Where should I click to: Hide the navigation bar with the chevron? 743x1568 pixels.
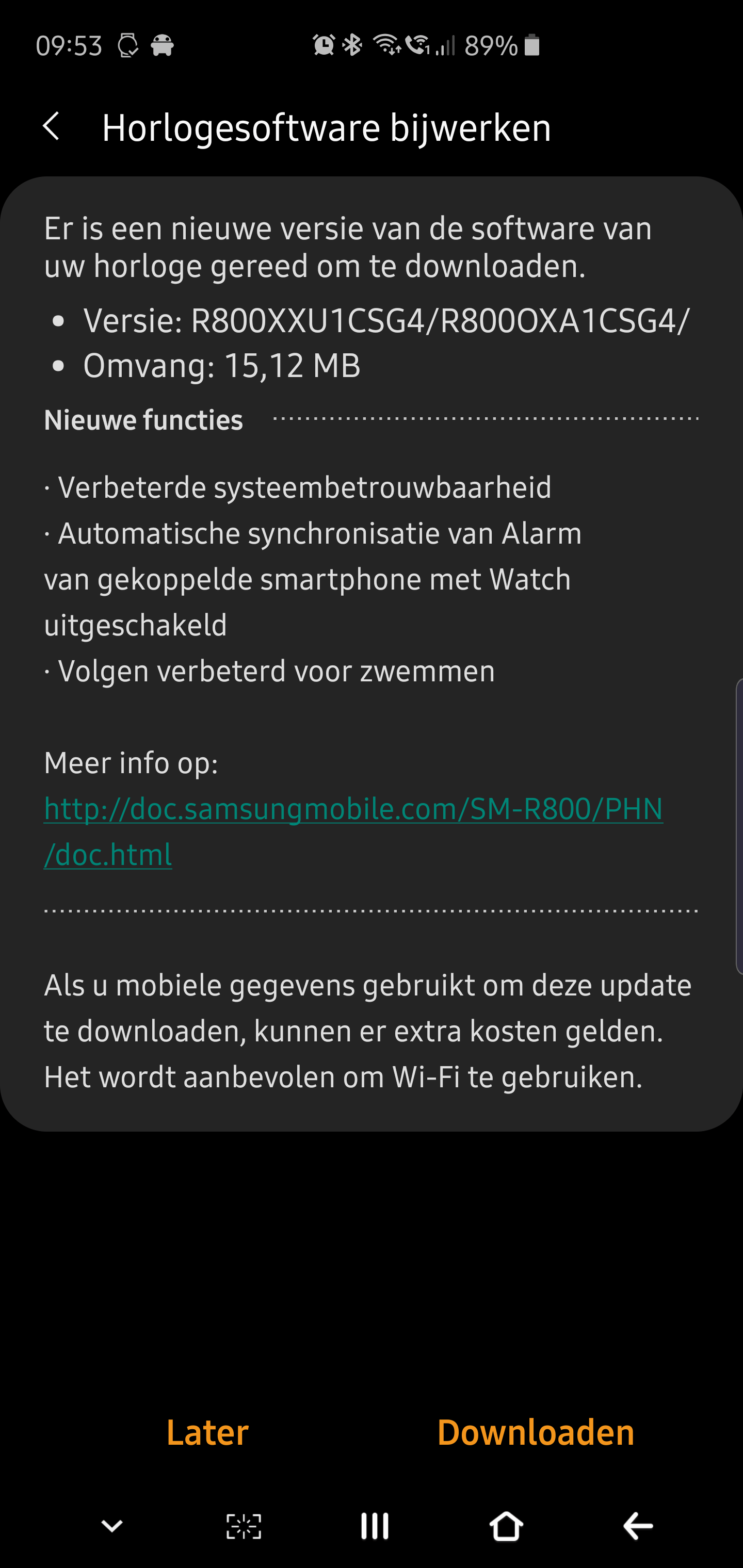click(112, 1526)
